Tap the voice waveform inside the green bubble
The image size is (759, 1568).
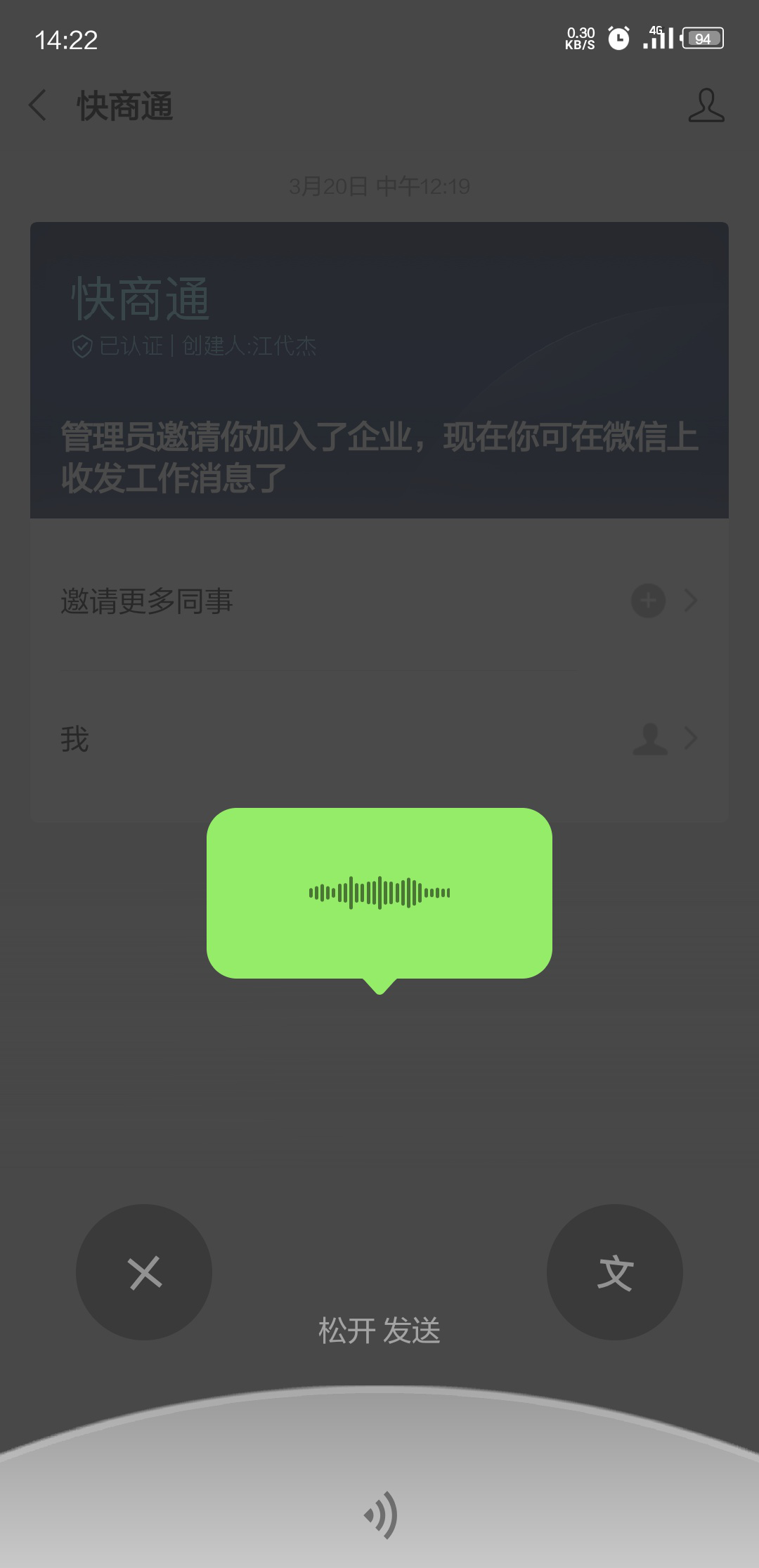click(x=379, y=892)
